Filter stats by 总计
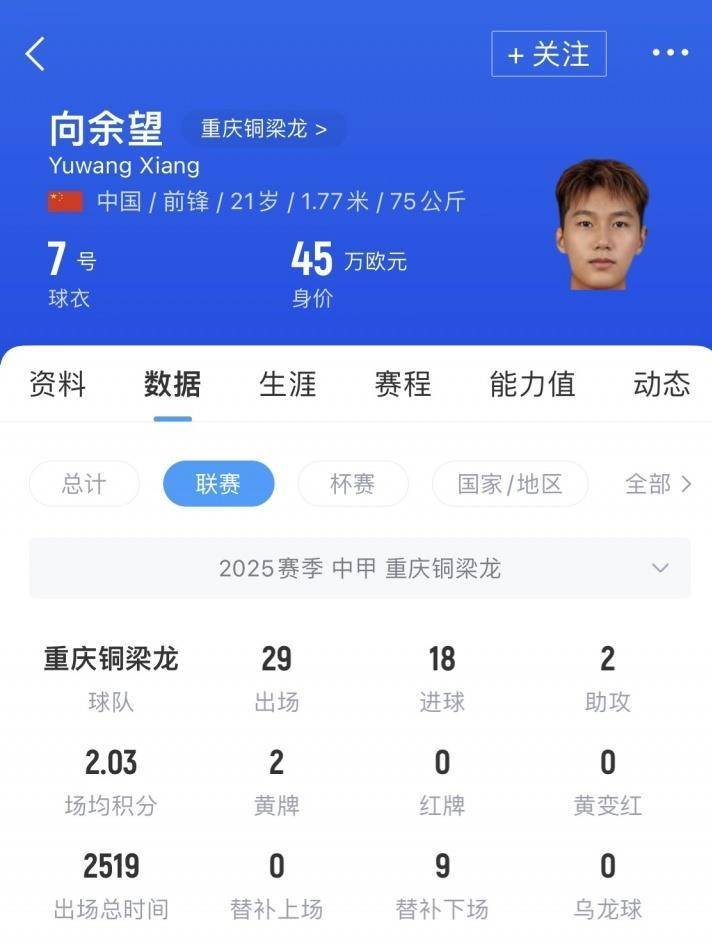 (x=84, y=484)
